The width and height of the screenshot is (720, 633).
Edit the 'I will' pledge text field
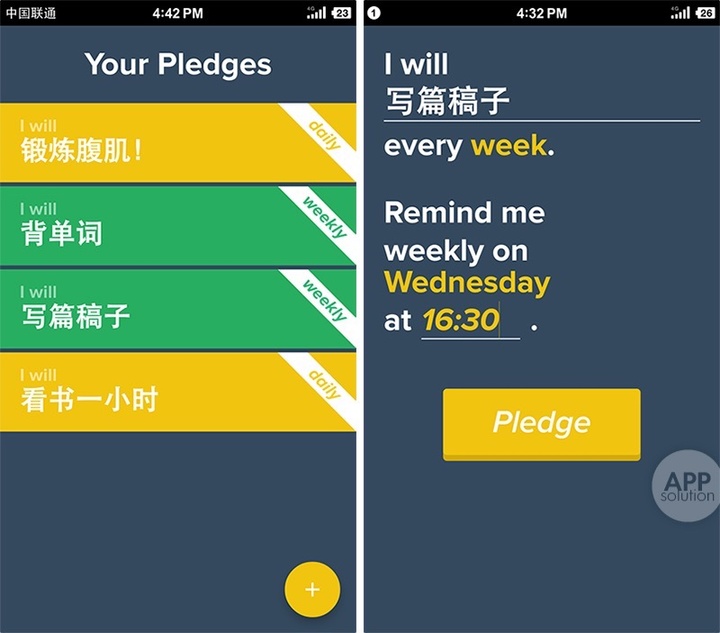point(540,101)
